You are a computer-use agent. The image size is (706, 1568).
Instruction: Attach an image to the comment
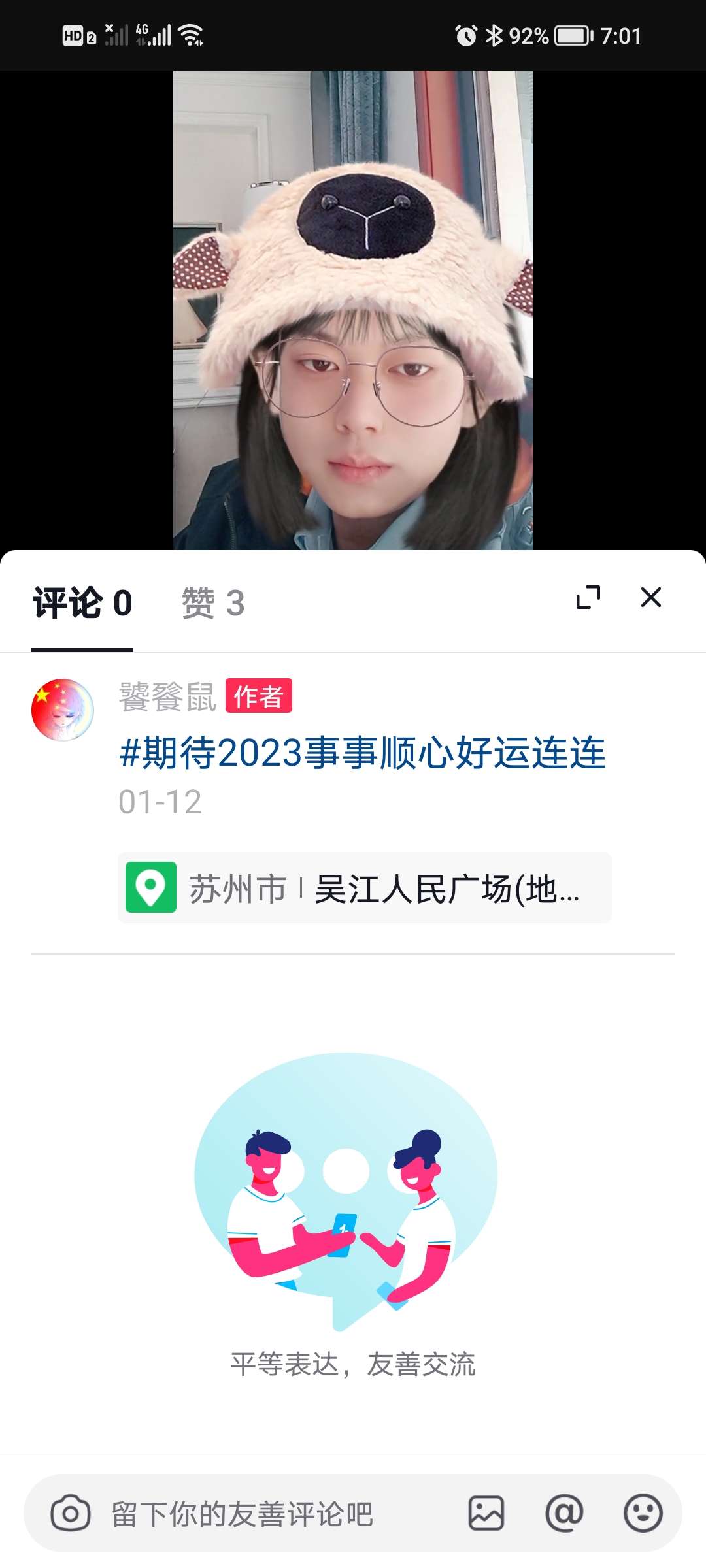(x=486, y=1513)
